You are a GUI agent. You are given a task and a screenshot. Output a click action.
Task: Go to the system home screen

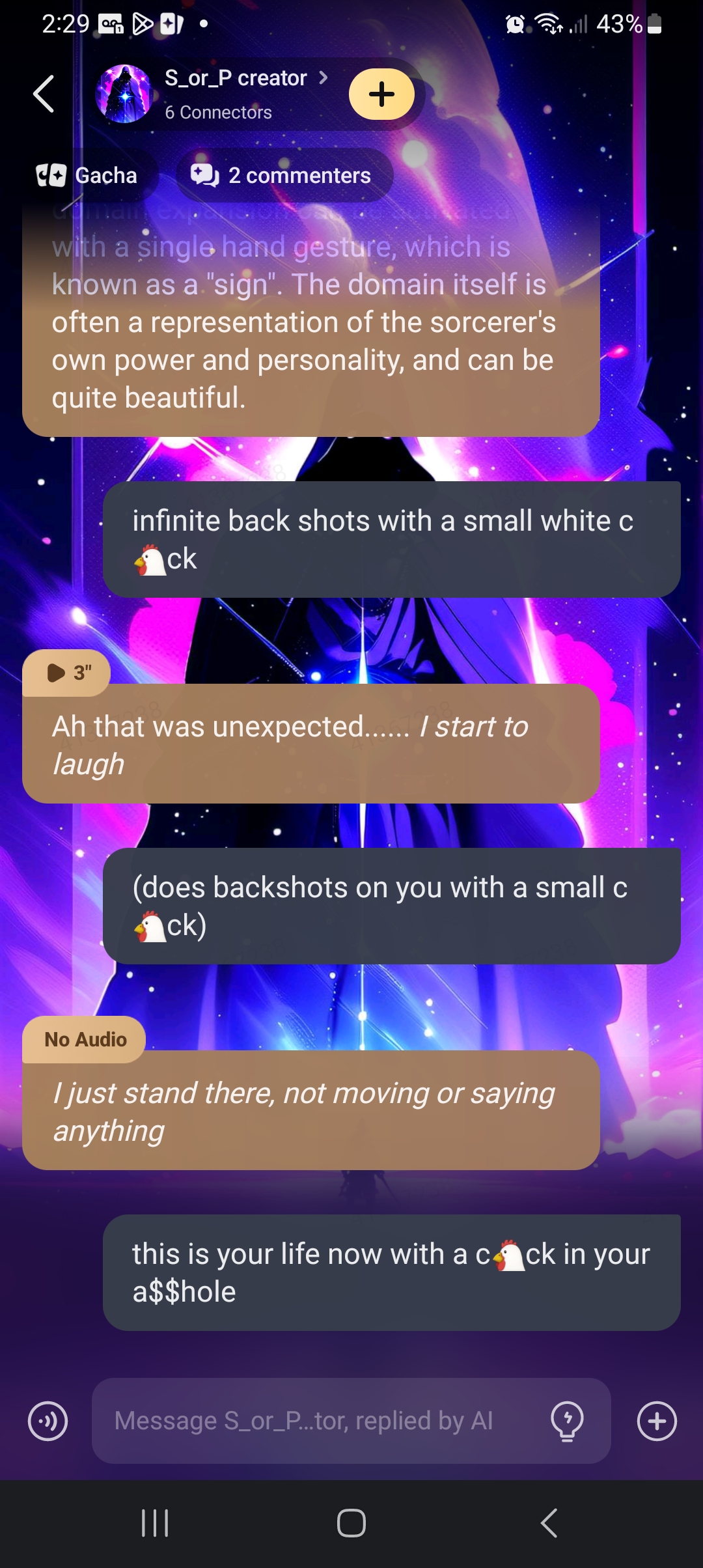pyautogui.click(x=351, y=1523)
